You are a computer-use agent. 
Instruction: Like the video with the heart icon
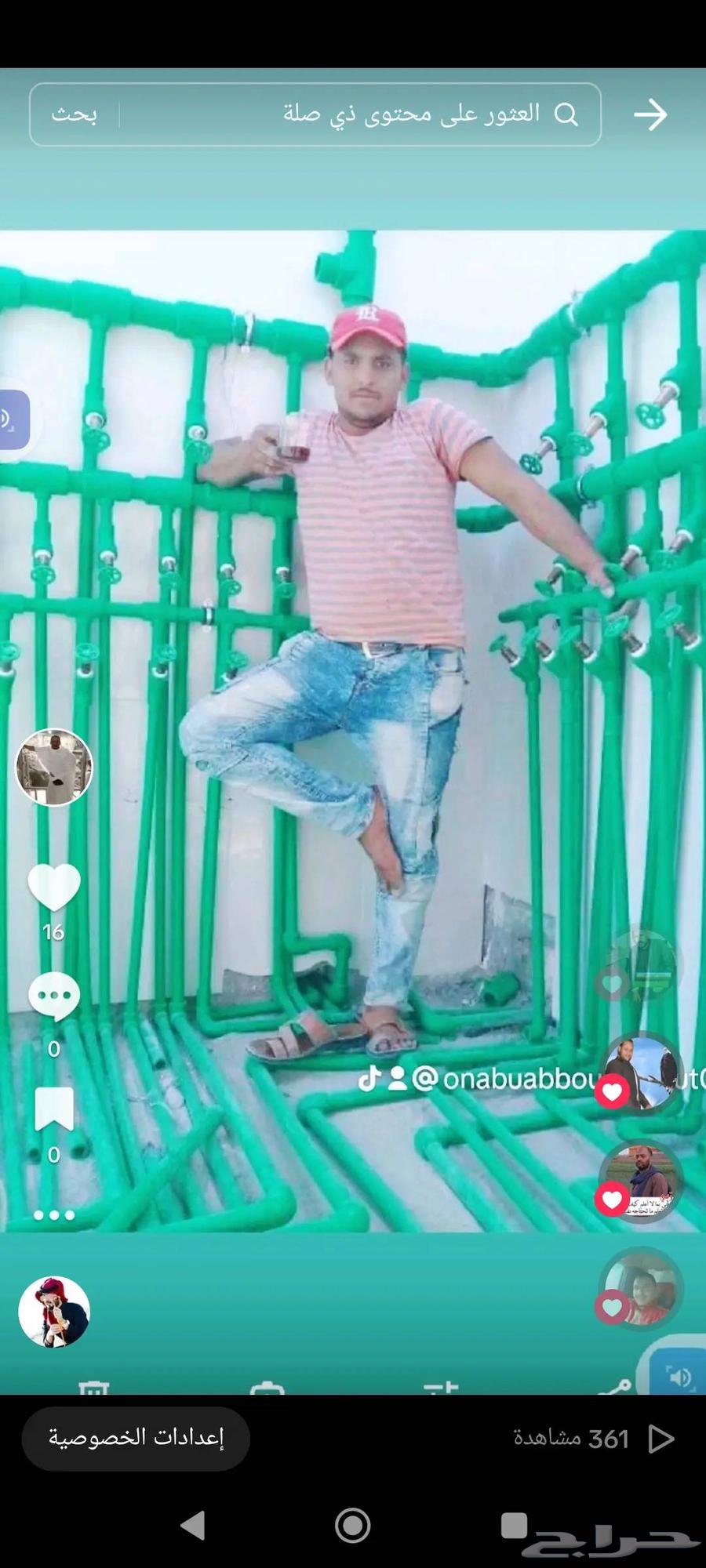[x=54, y=887]
